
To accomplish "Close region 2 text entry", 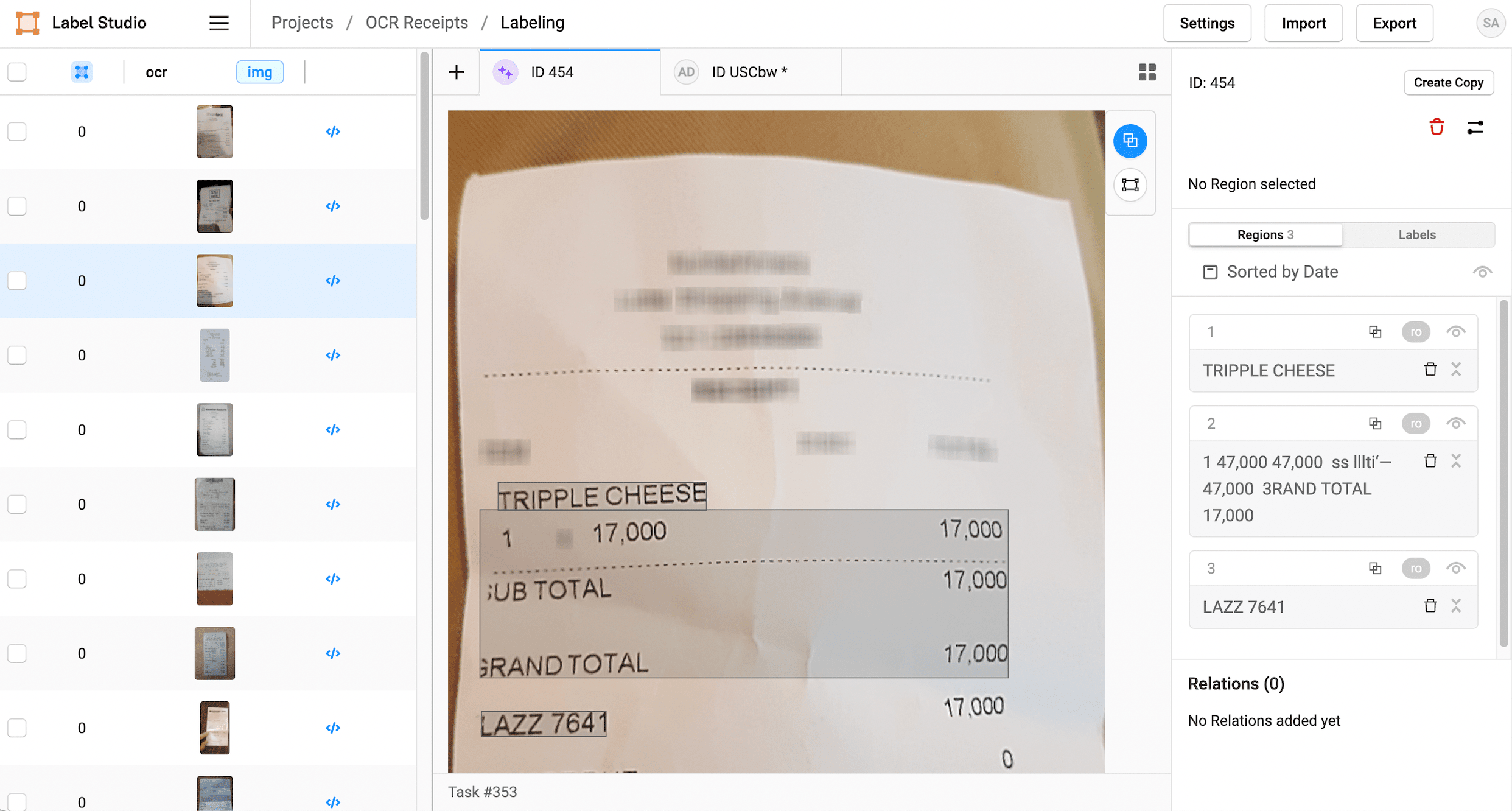I will pos(1455,461).
